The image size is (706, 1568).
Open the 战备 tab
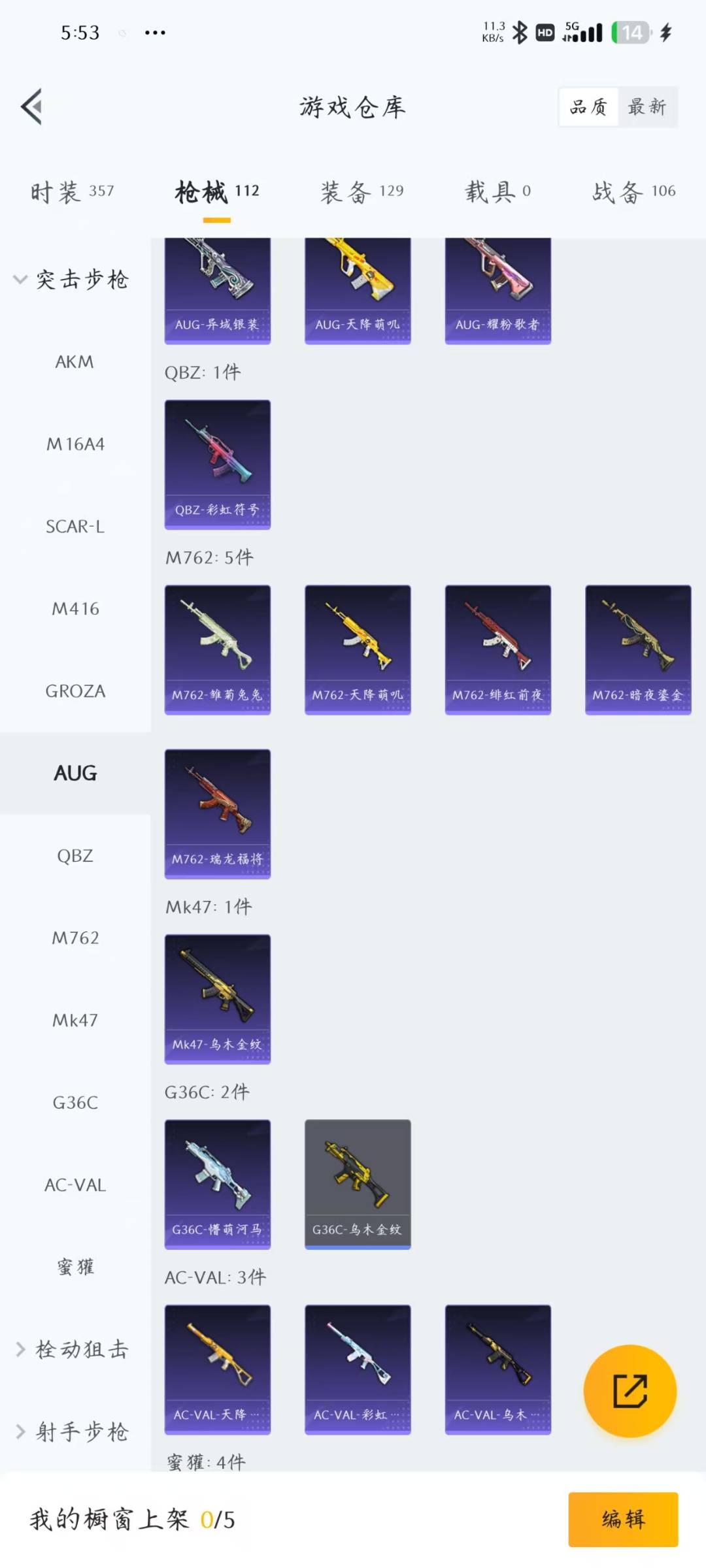(633, 191)
